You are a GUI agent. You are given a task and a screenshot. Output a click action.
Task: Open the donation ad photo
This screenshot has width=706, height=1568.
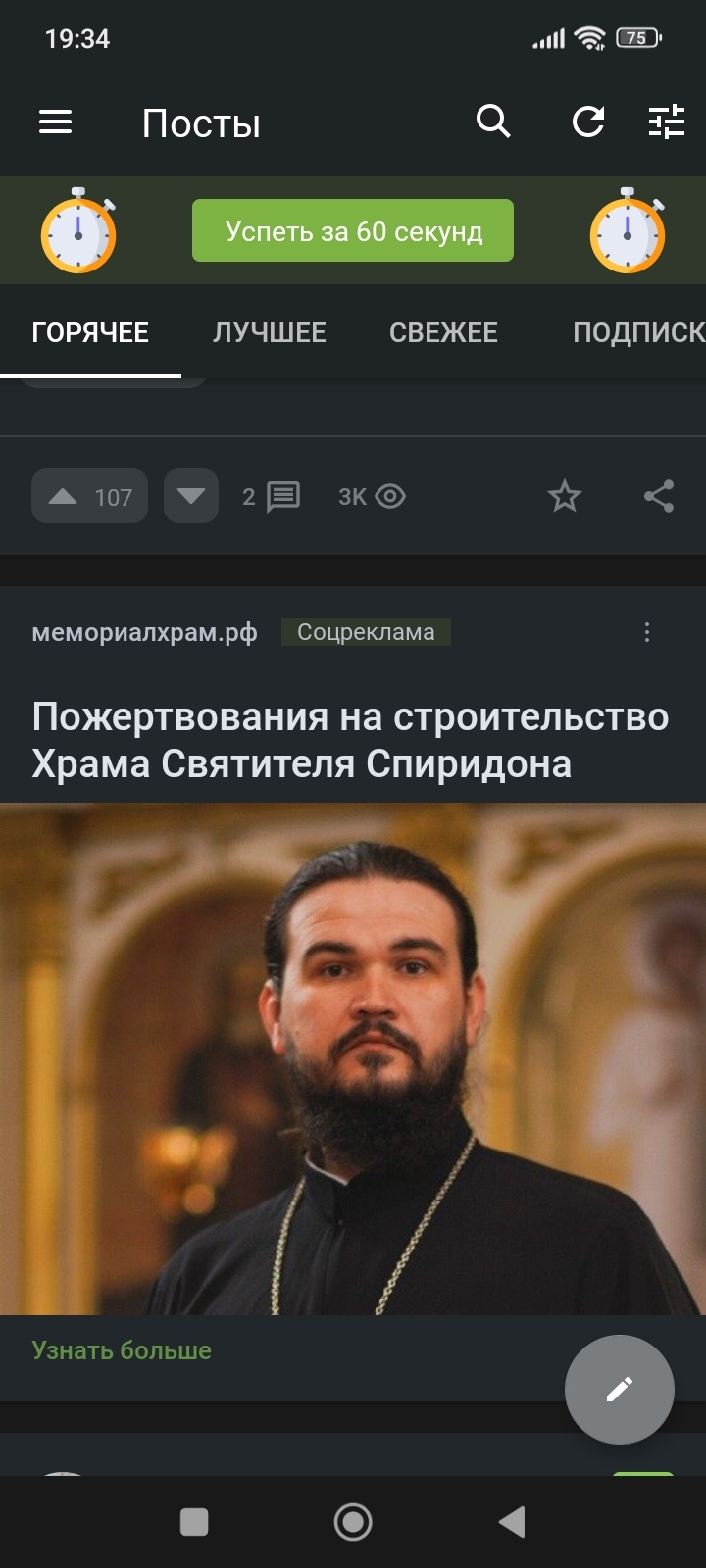point(353,1058)
